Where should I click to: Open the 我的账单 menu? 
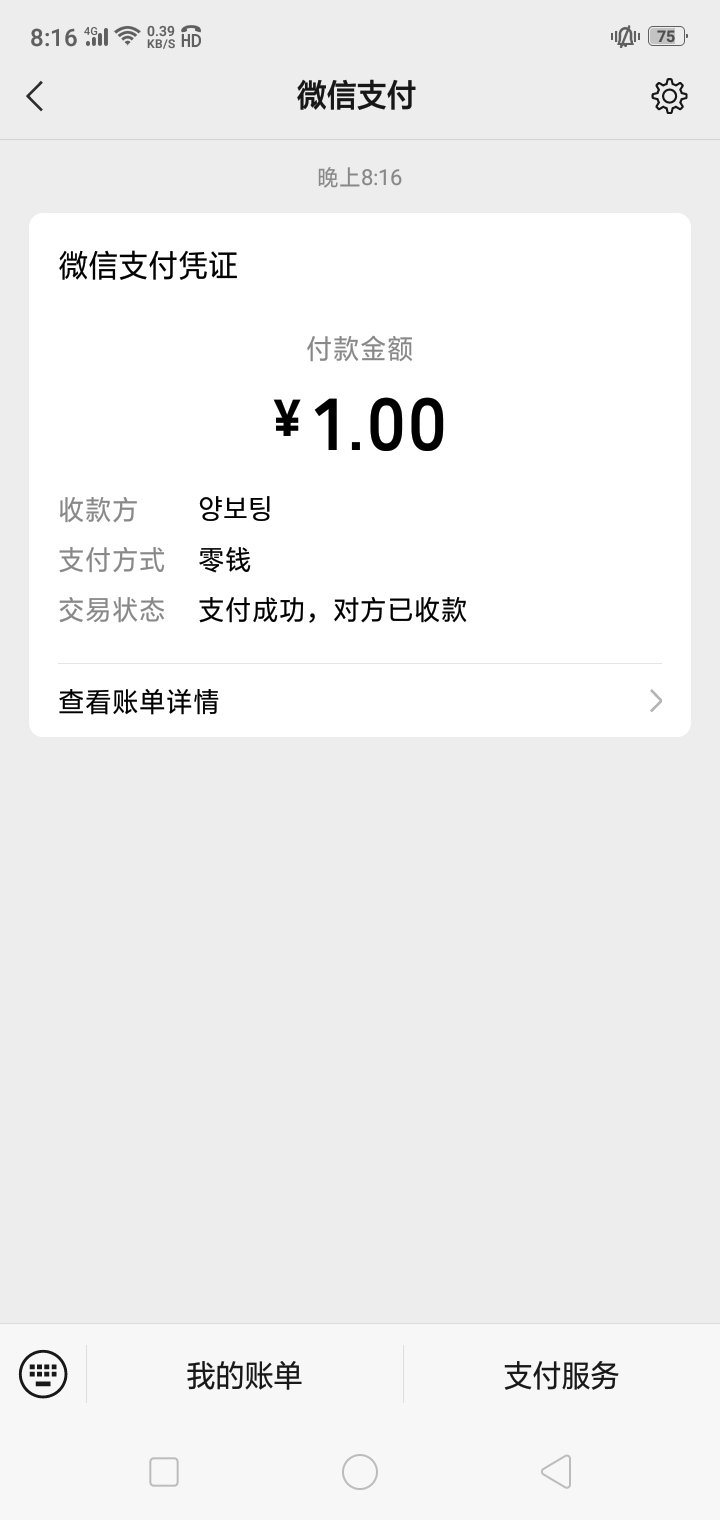(244, 1375)
